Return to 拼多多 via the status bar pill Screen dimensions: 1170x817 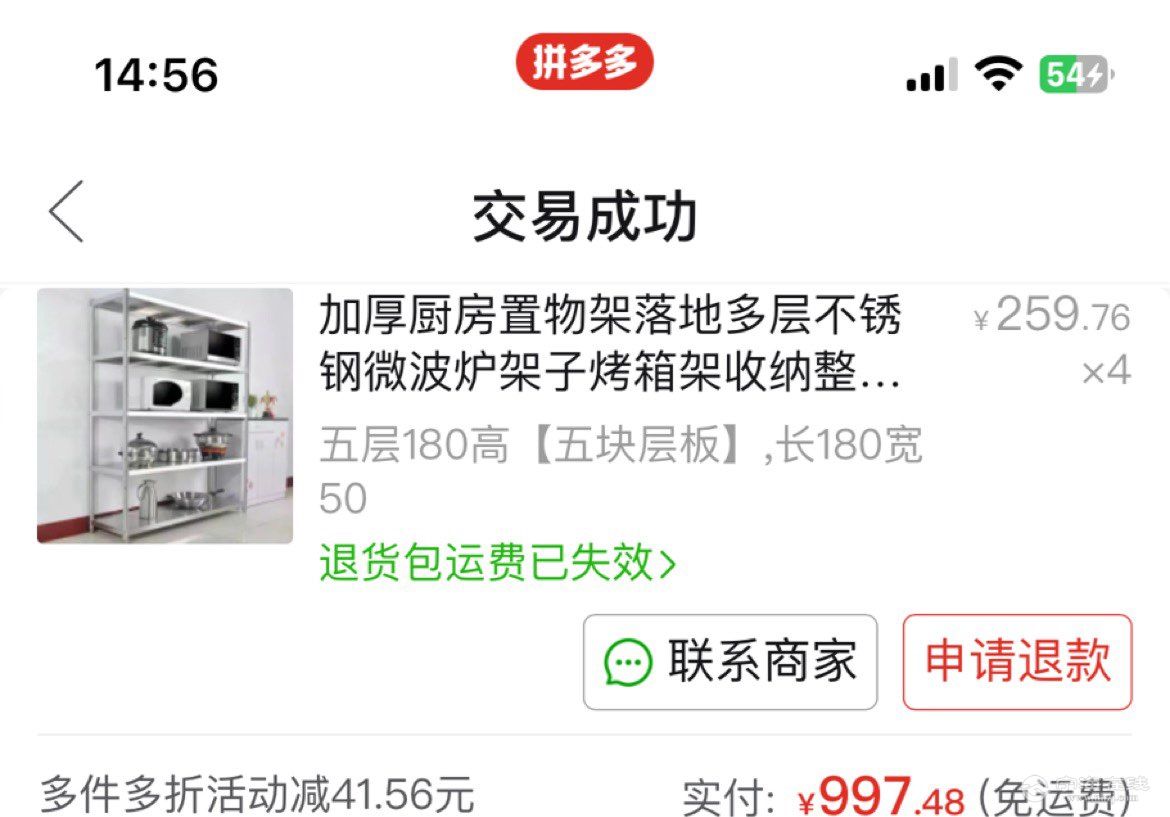(584, 62)
